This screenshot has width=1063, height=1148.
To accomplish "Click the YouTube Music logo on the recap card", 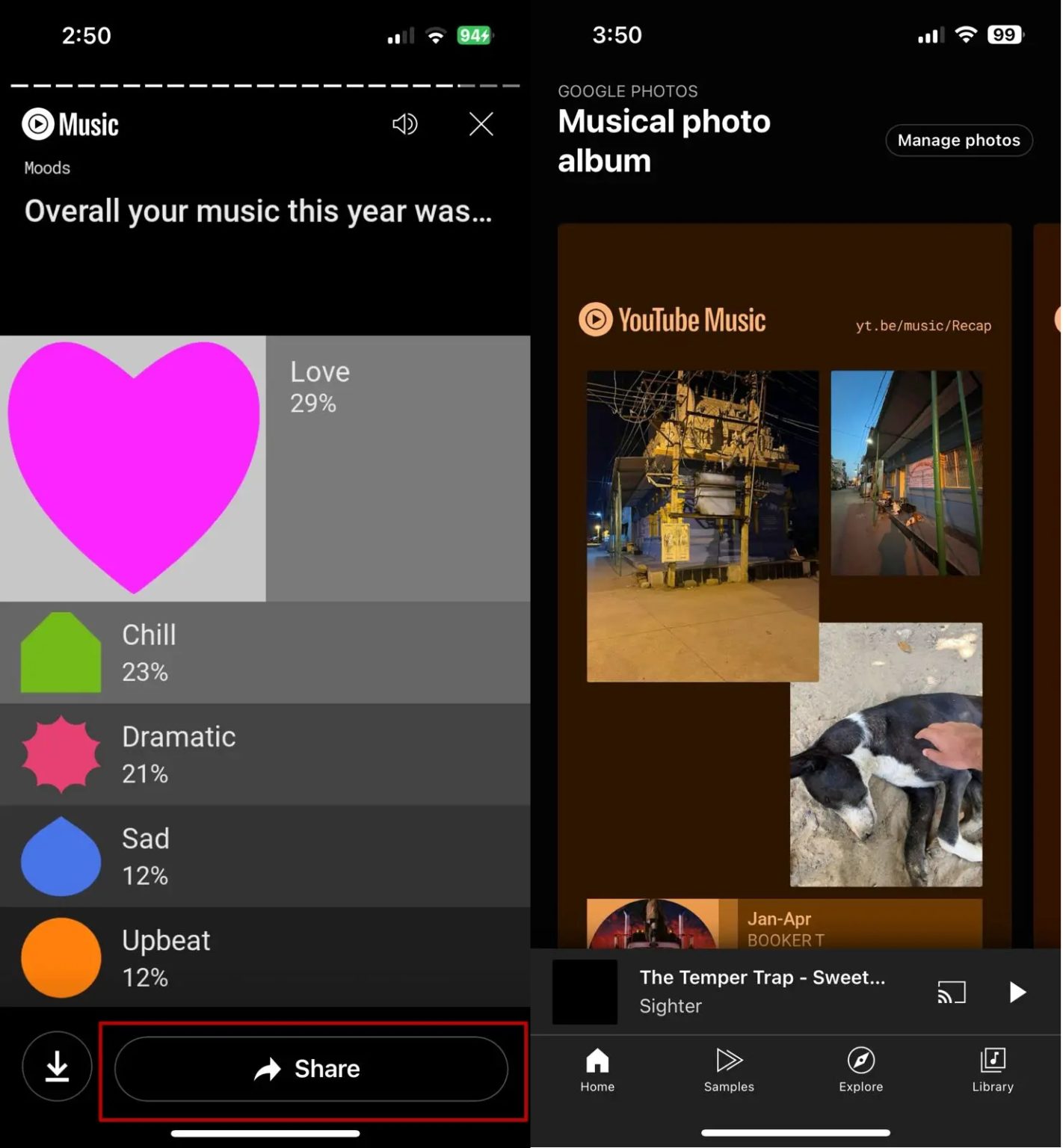I will point(671,320).
